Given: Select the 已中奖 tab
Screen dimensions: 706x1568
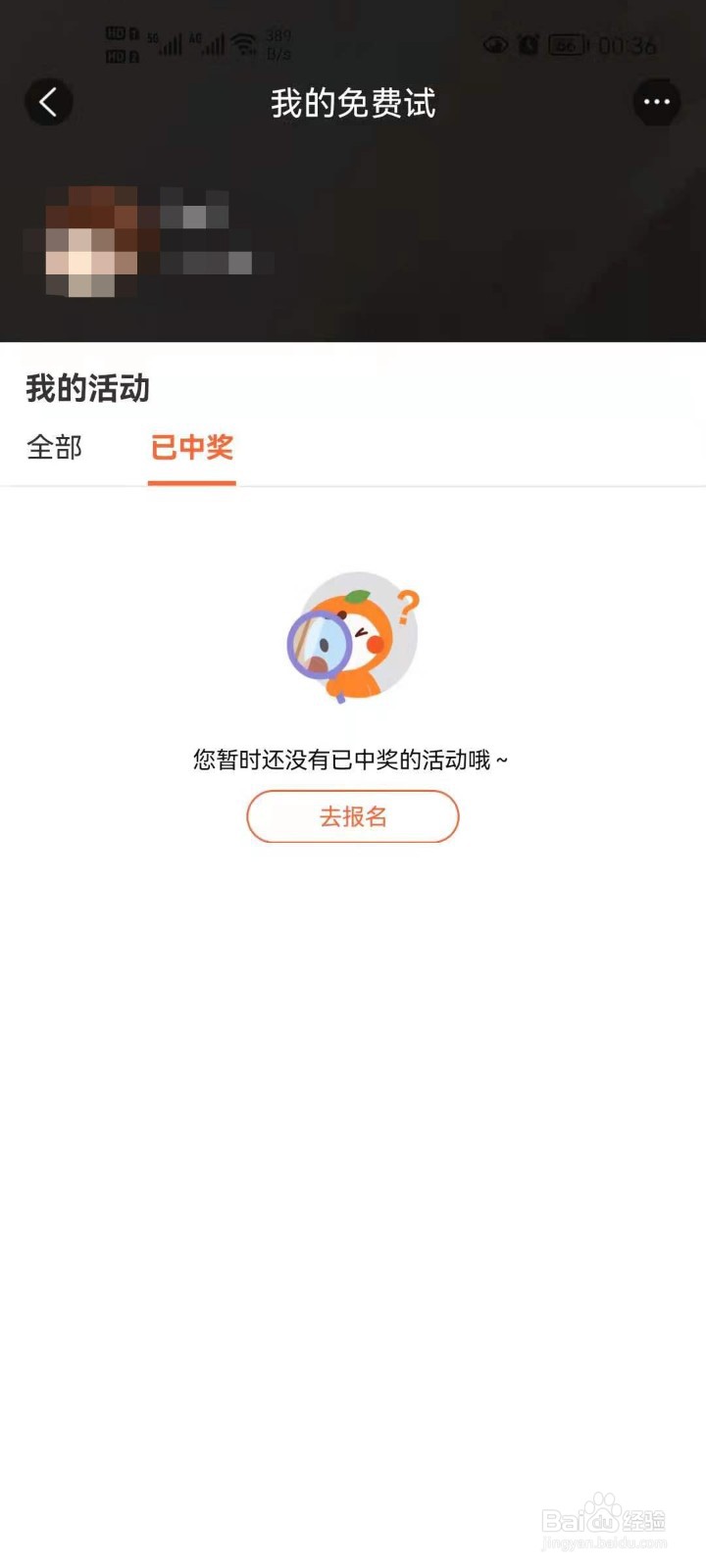Looking at the screenshot, I should pyautogui.click(x=192, y=447).
